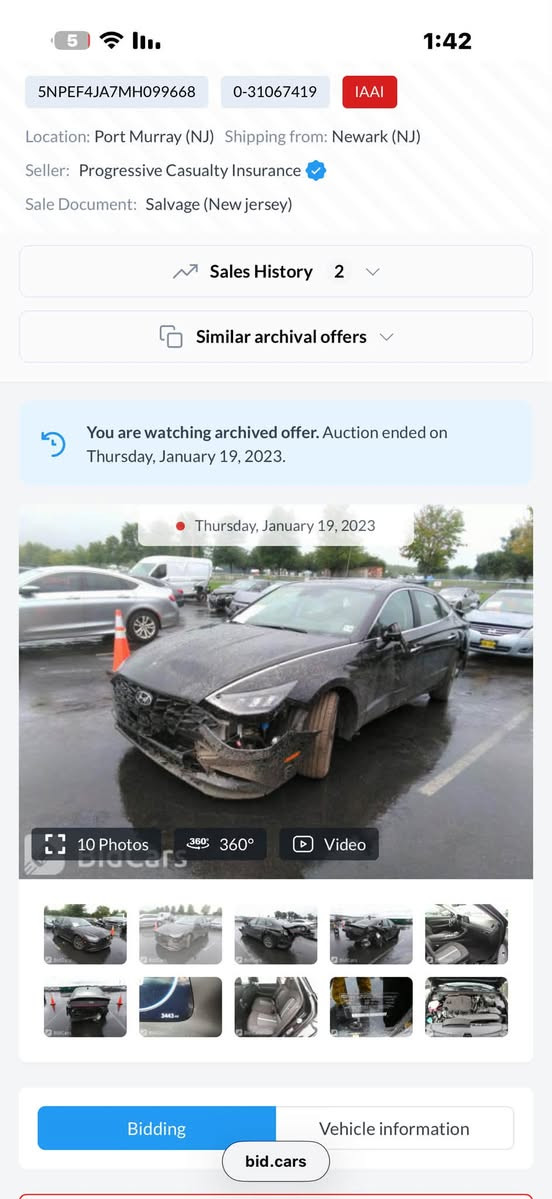Open the rear view car thumbnail
The width and height of the screenshot is (552, 1199).
point(85,1006)
